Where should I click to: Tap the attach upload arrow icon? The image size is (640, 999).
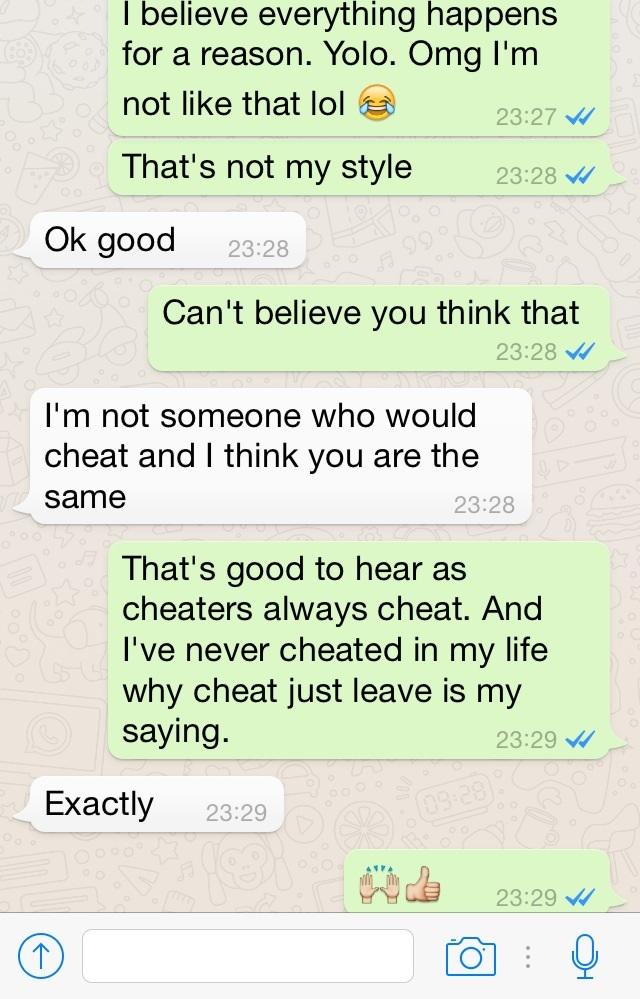pos(36,956)
